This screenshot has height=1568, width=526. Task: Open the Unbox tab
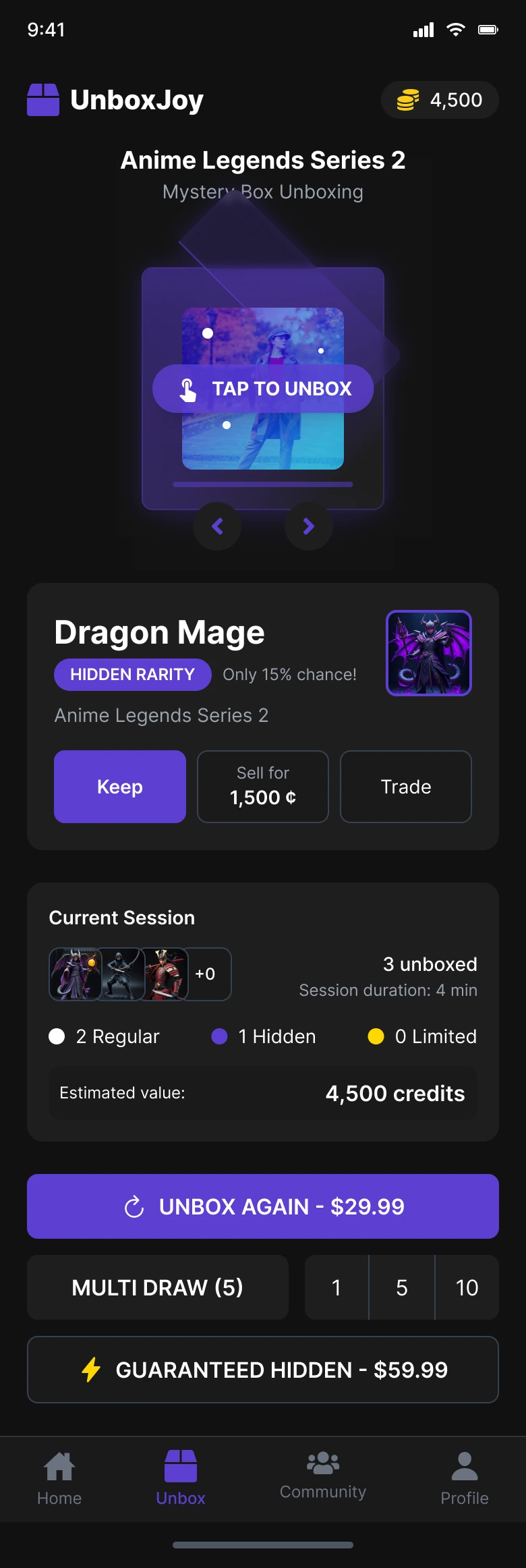(181, 1479)
